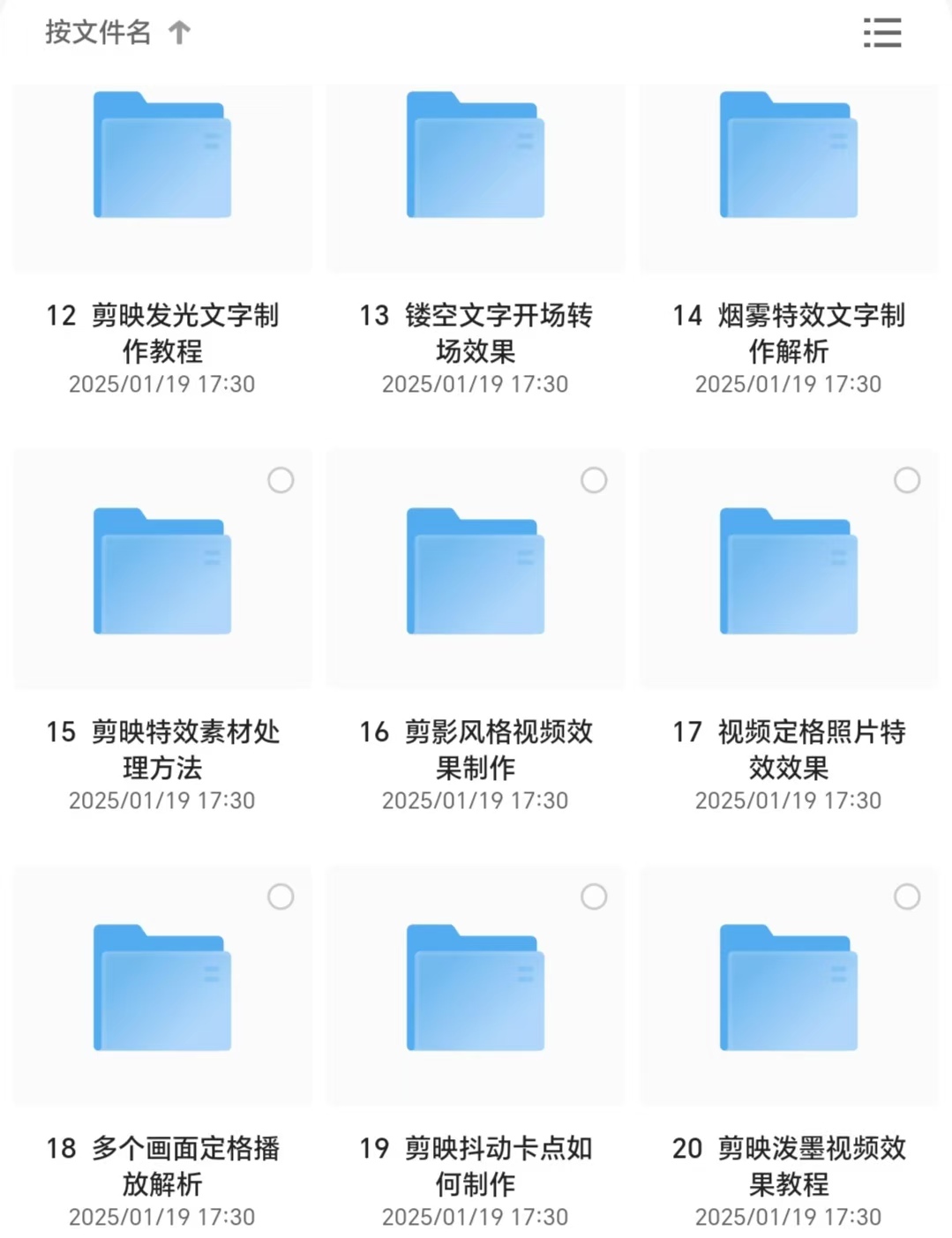This screenshot has width=952, height=1238.
Task: Open folder 19 剪映抖动卡点如何制作
Action: coord(476,988)
